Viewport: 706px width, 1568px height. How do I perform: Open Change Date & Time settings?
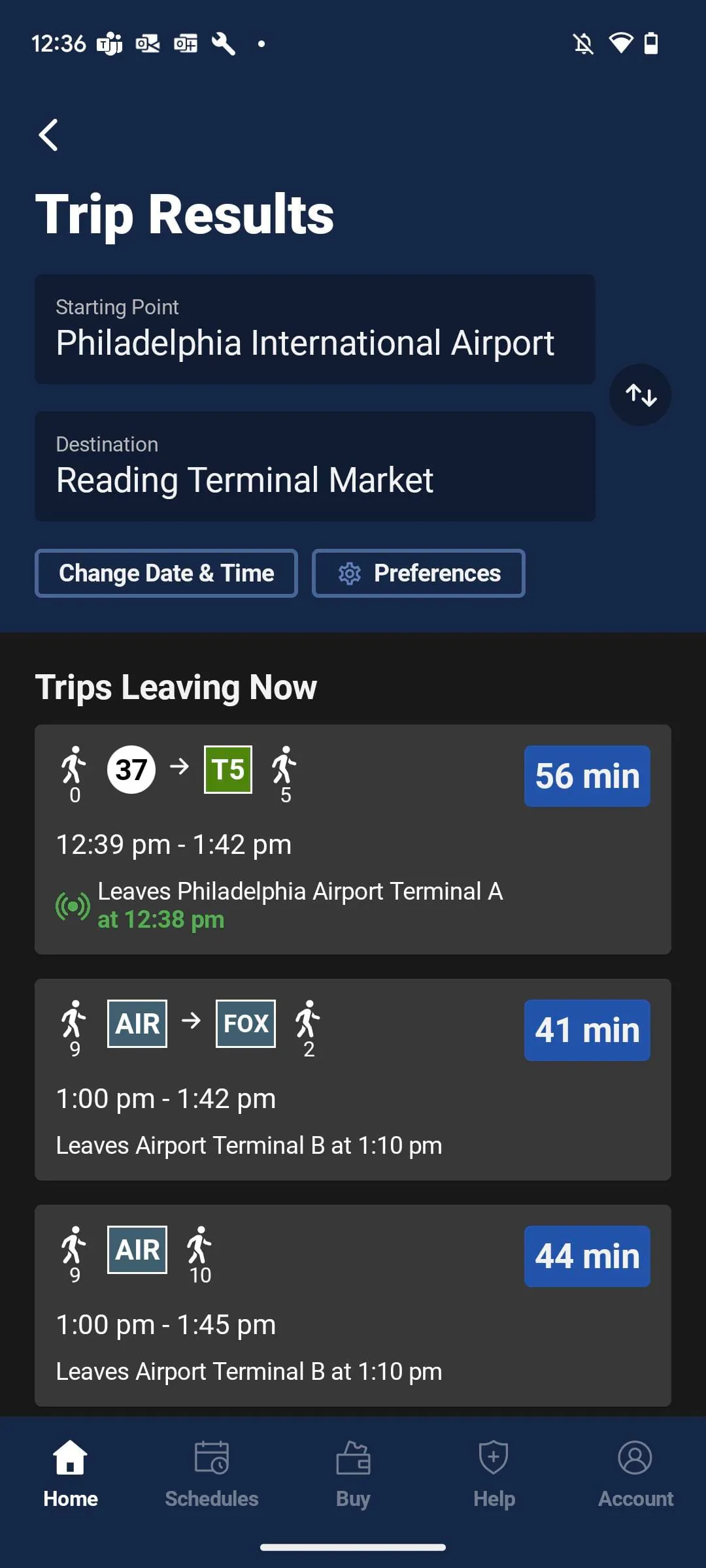pyautogui.click(x=165, y=573)
